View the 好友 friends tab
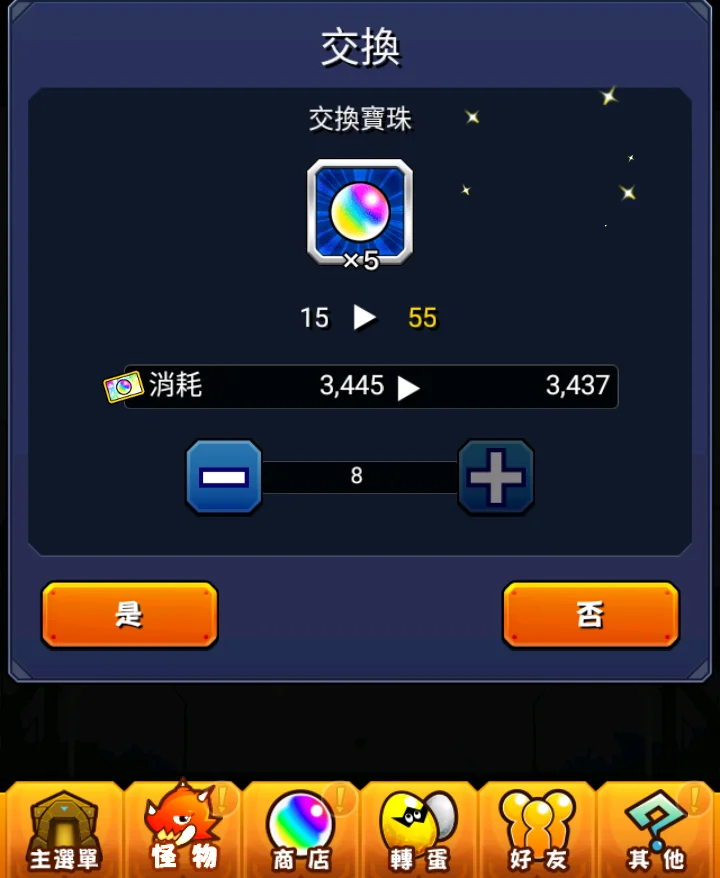The height and width of the screenshot is (878, 720). click(x=537, y=832)
